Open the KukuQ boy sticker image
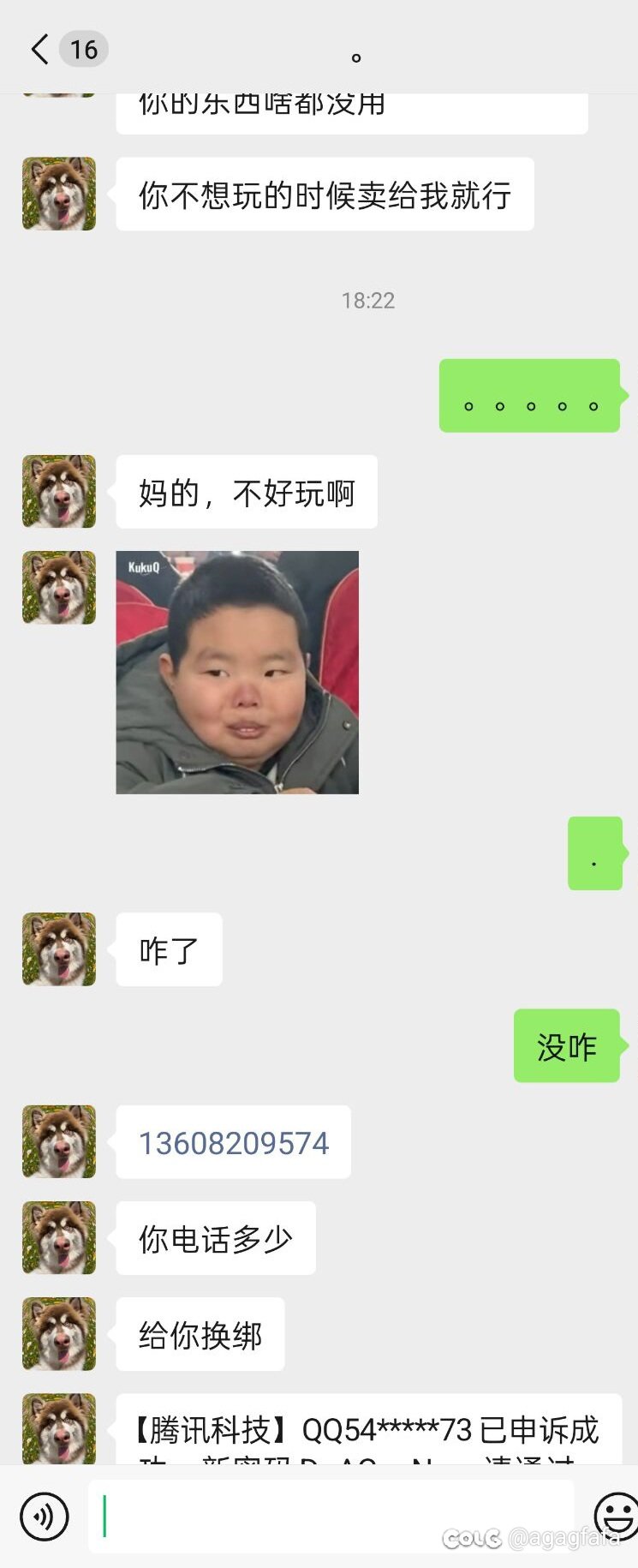 point(237,673)
